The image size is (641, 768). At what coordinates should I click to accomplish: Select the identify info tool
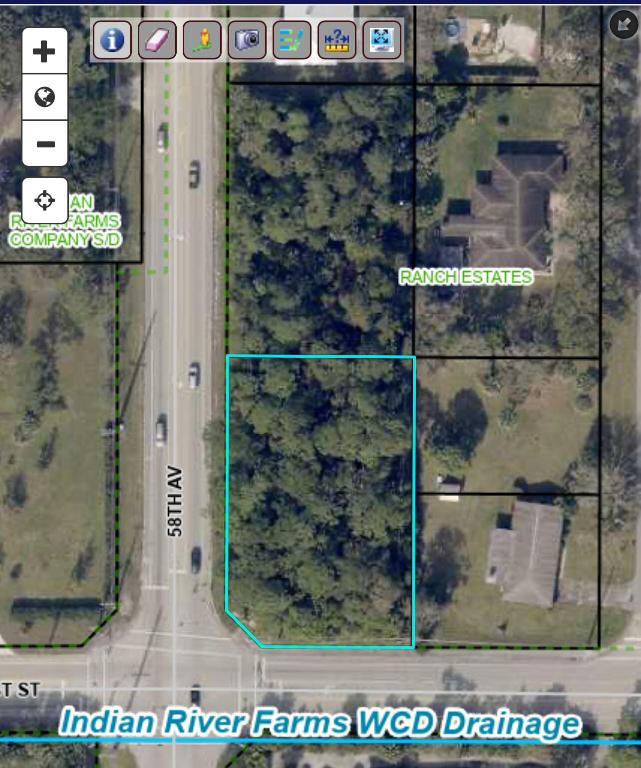click(x=112, y=40)
